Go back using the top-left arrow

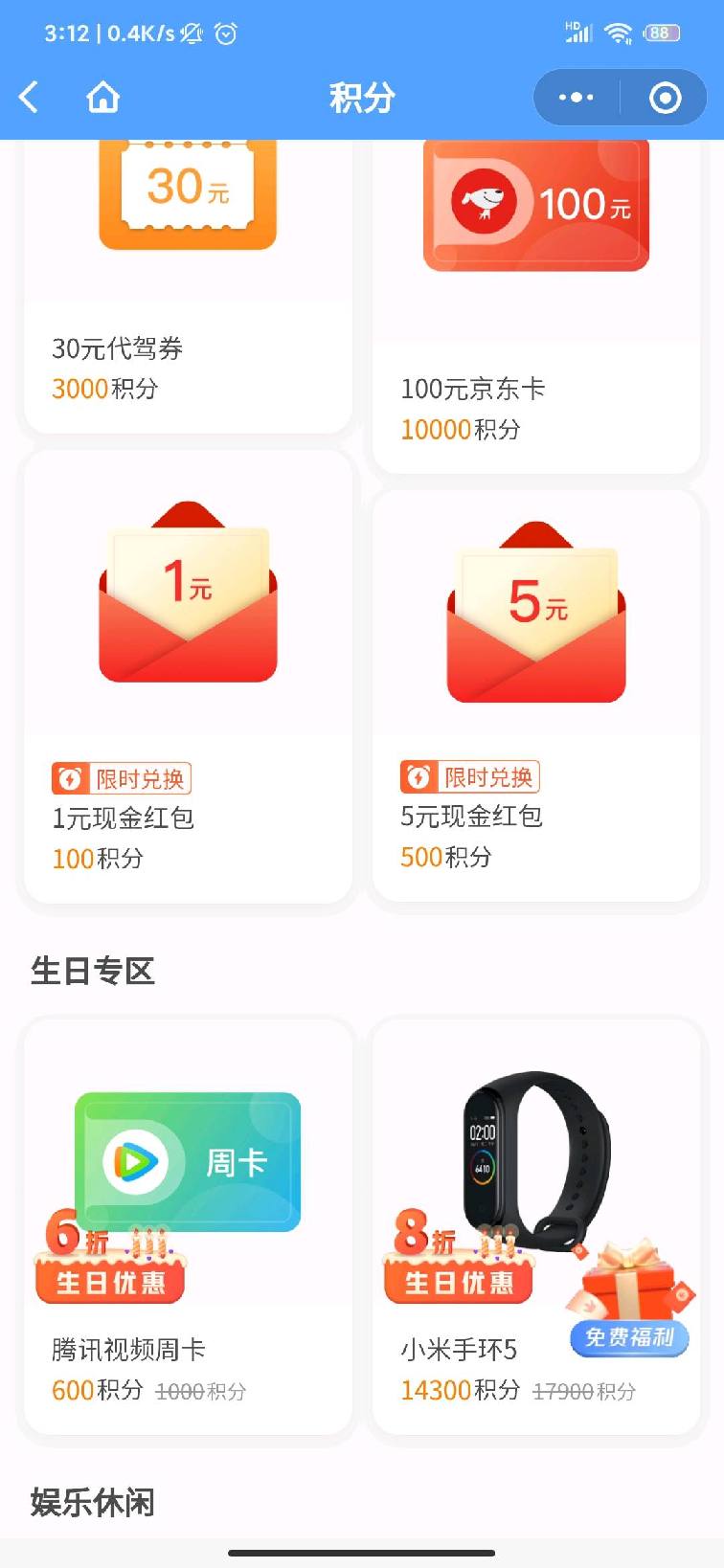30,97
